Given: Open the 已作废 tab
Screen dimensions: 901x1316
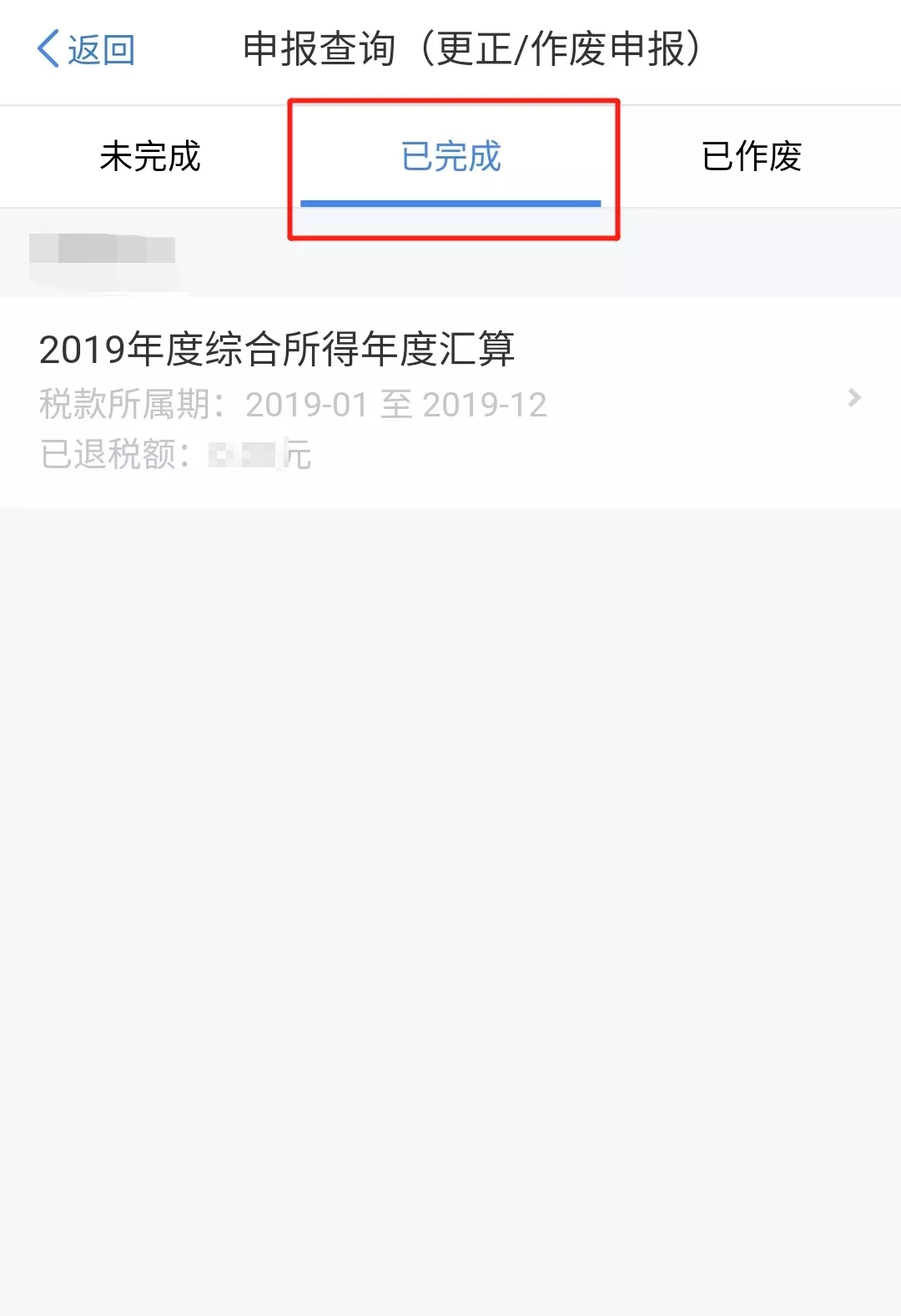Looking at the screenshot, I should (751, 157).
